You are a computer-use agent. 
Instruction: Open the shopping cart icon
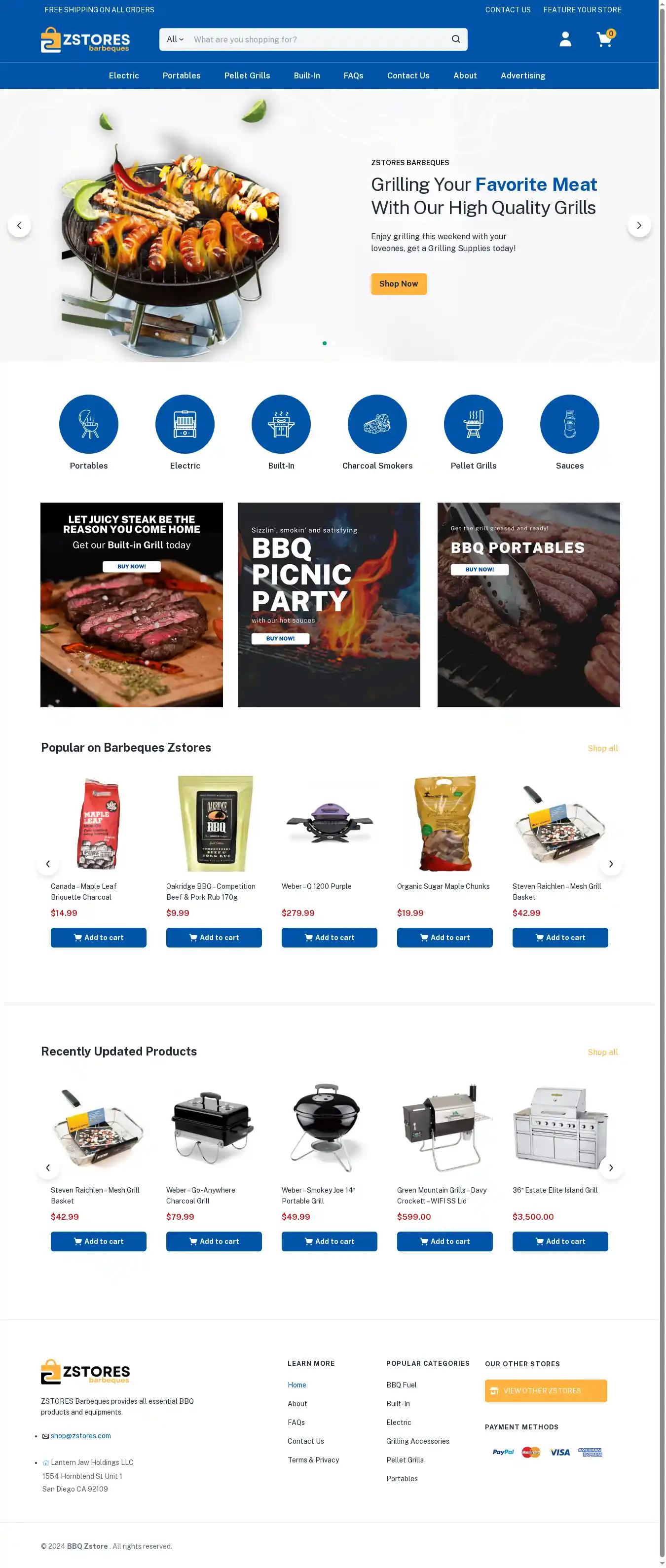click(604, 40)
